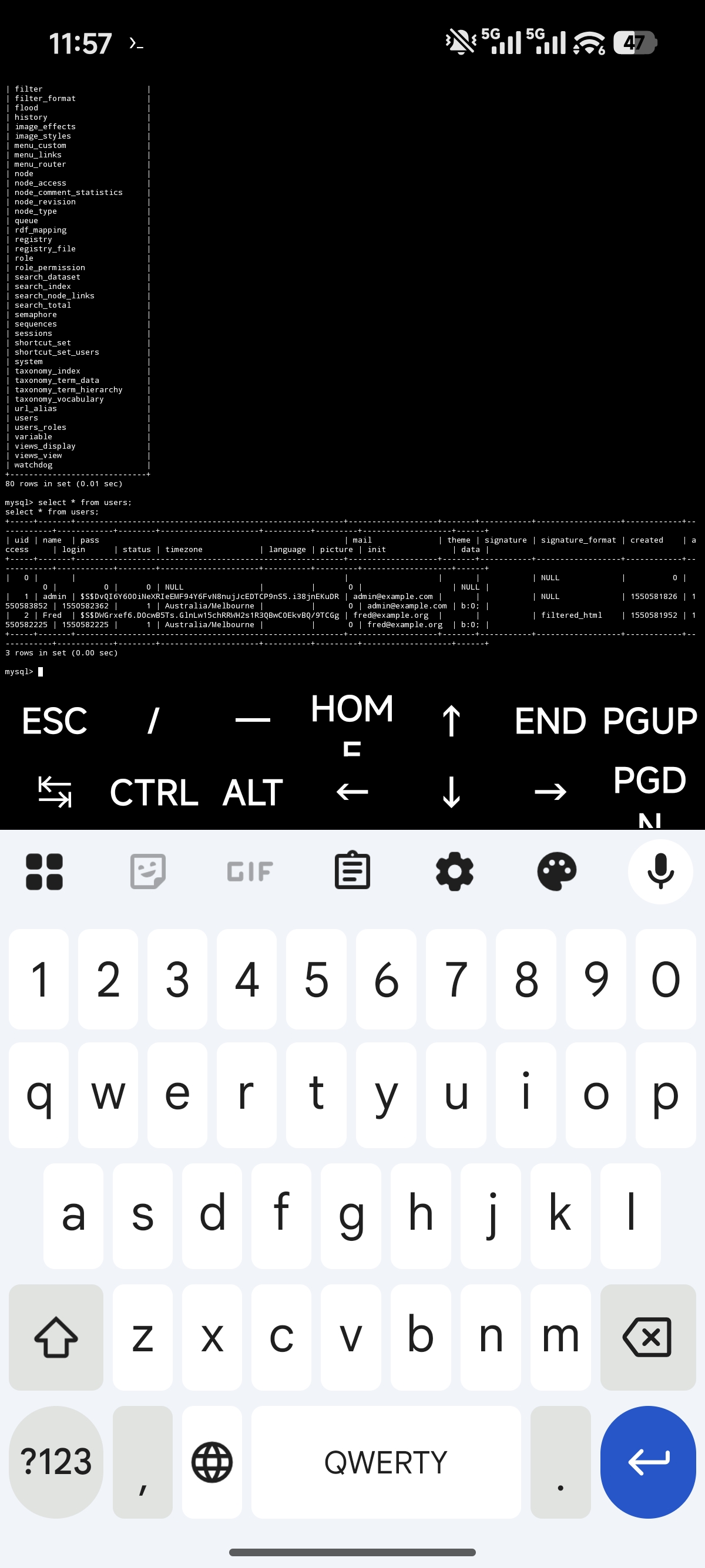The image size is (705, 1568).
Task: Tap the ESC key in terminal toolbar
Action: pyautogui.click(x=55, y=721)
